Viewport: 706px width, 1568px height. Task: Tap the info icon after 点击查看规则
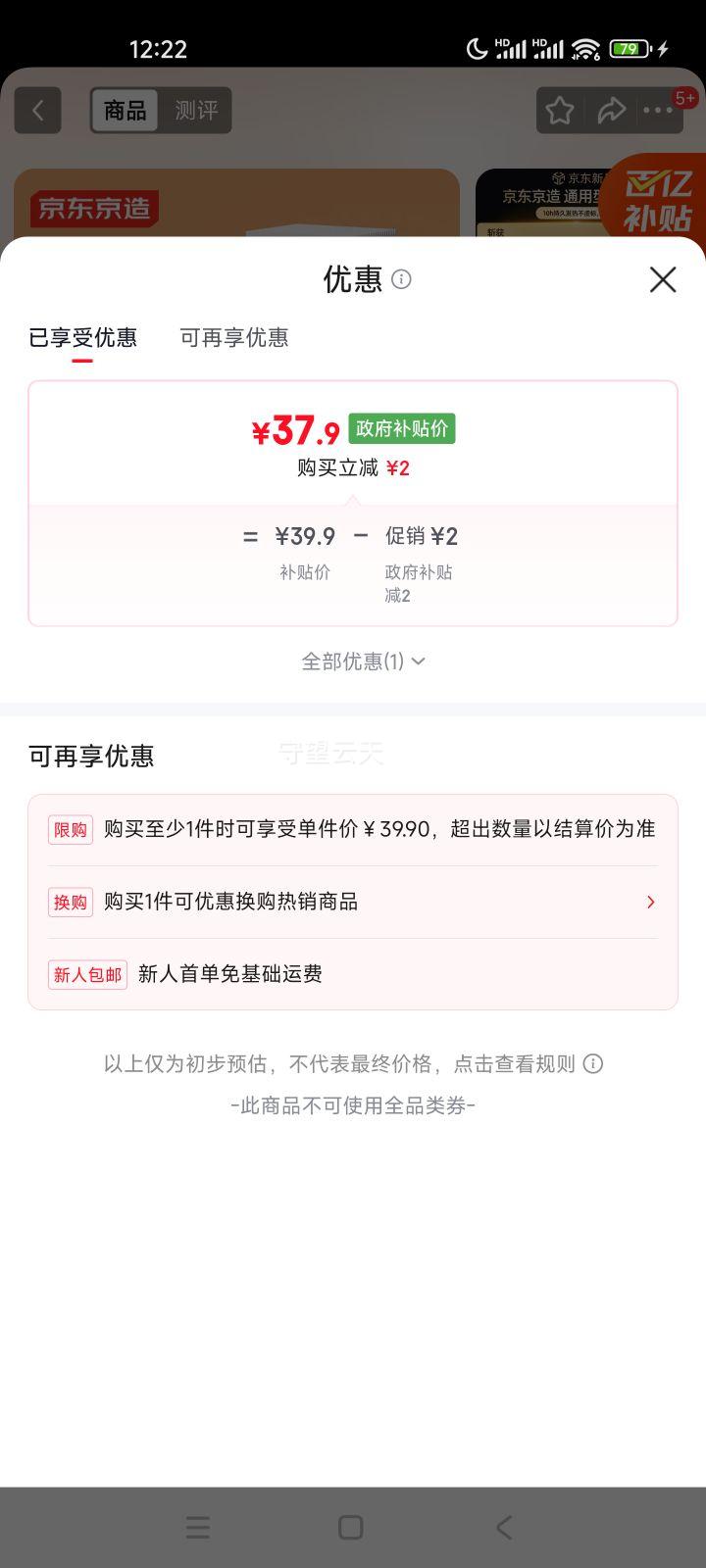point(594,1063)
